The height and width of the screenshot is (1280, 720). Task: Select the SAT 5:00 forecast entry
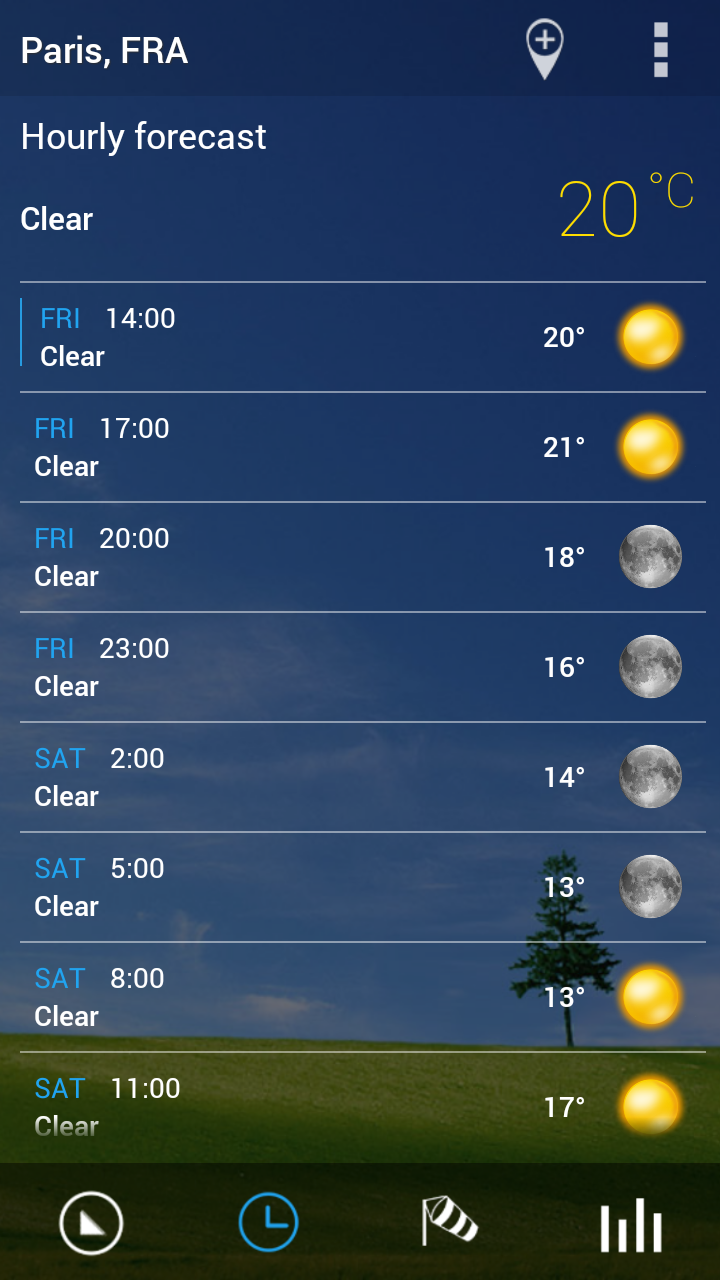pos(360,887)
